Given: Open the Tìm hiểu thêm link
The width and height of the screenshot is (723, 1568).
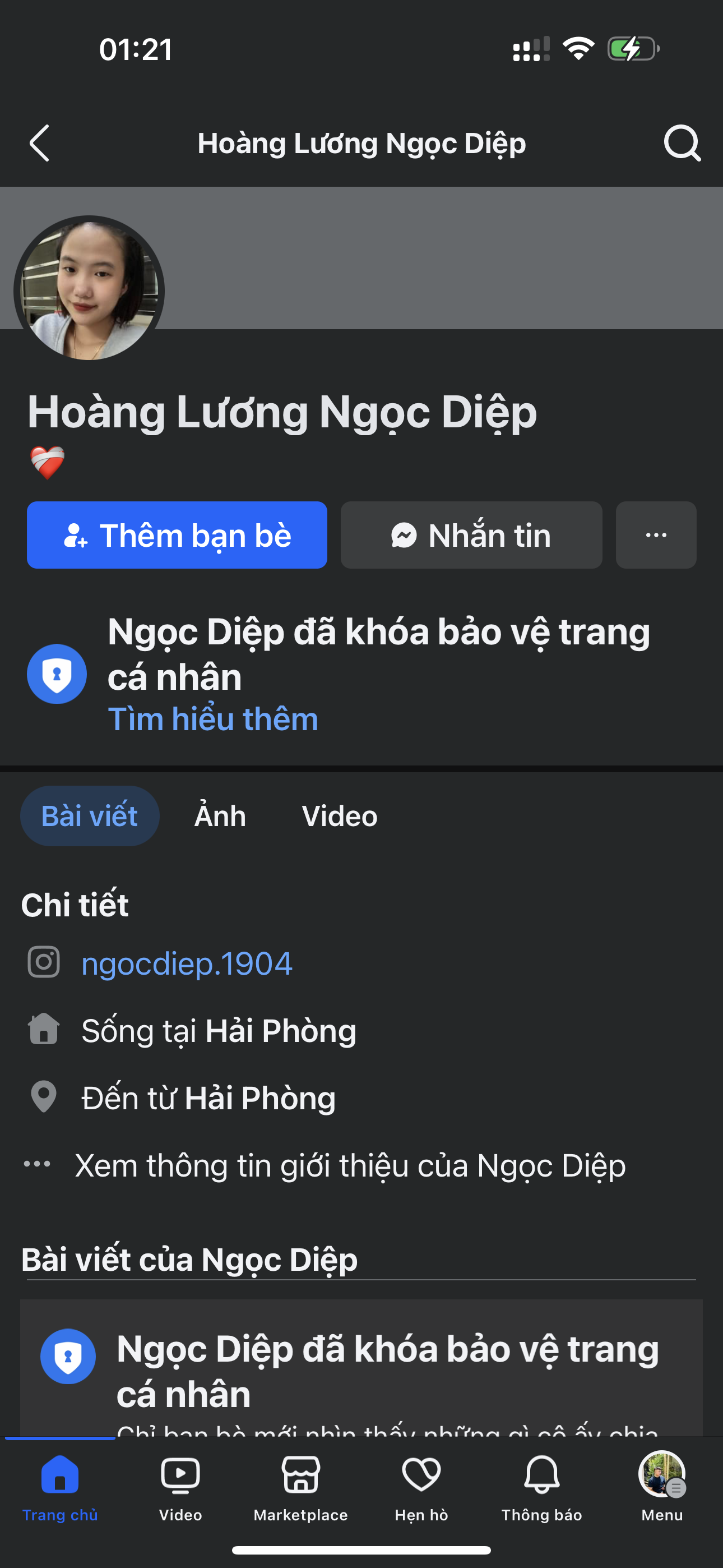Looking at the screenshot, I should pyautogui.click(x=213, y=719).
